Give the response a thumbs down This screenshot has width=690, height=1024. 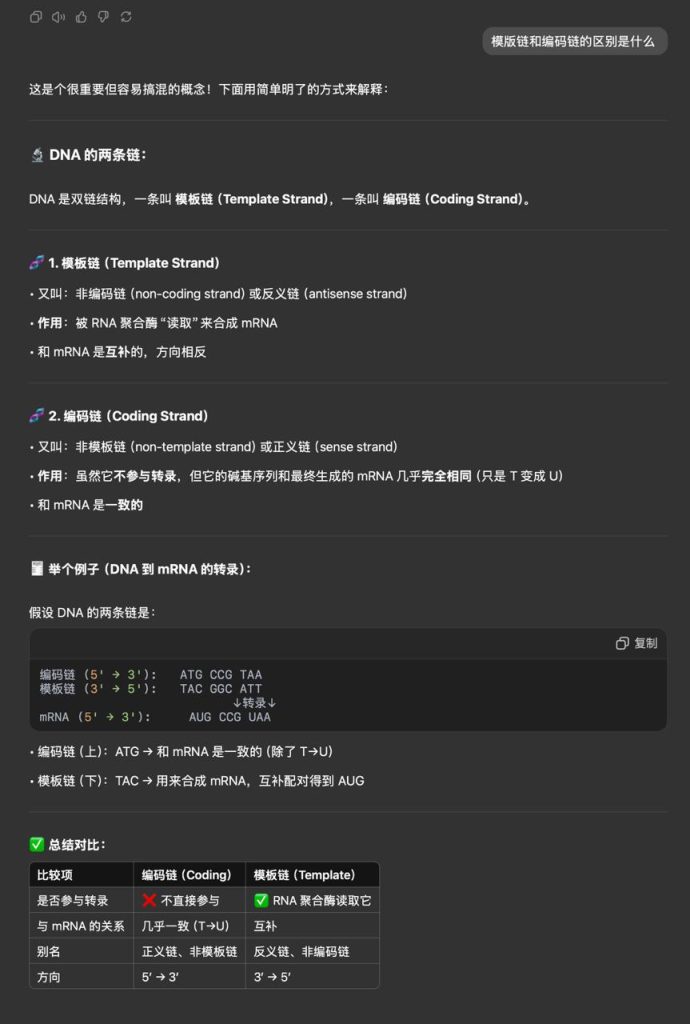tap(103, 17)
